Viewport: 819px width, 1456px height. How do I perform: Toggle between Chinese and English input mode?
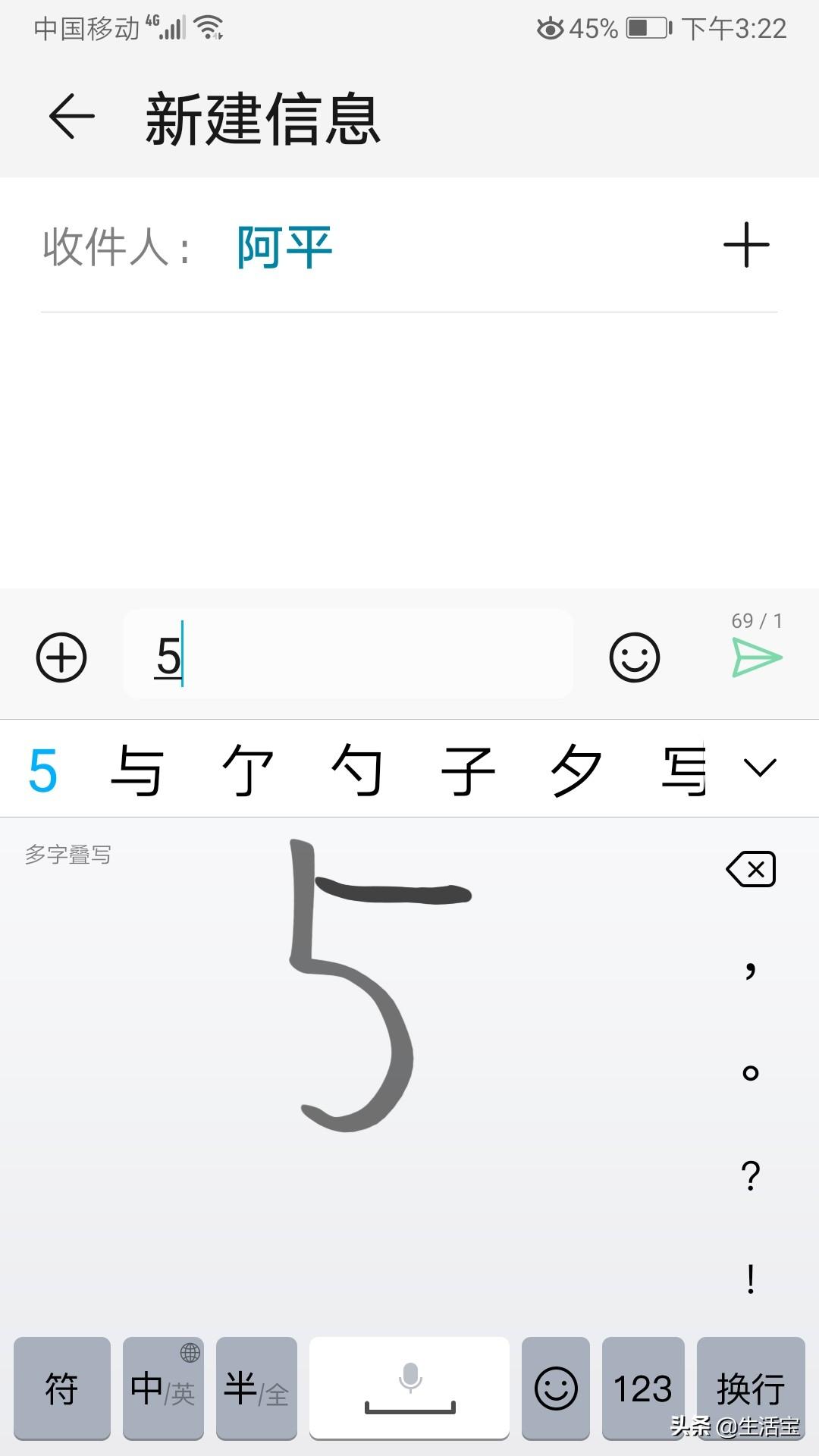162,1389
